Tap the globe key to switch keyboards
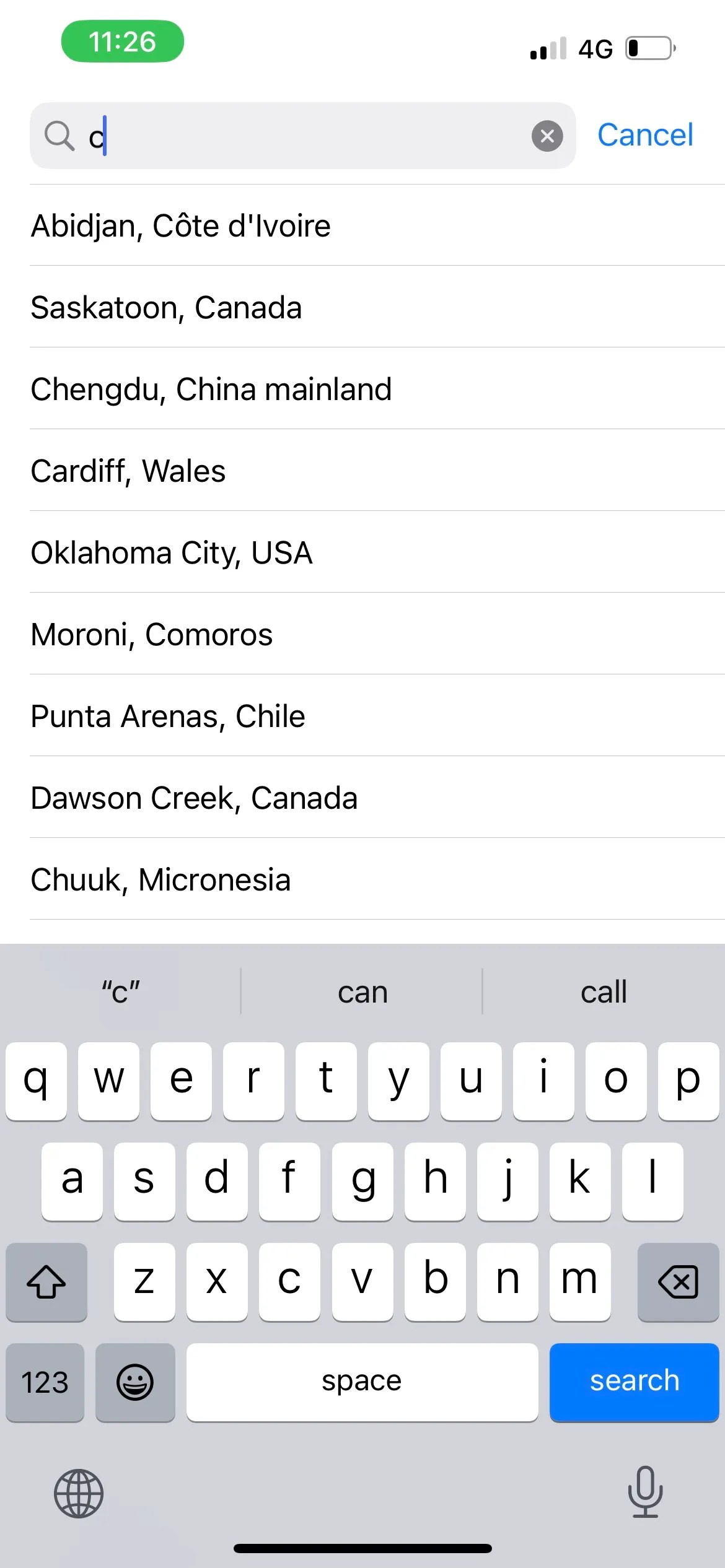This screenshot has height=1568, width=725. coord(79,1494)
